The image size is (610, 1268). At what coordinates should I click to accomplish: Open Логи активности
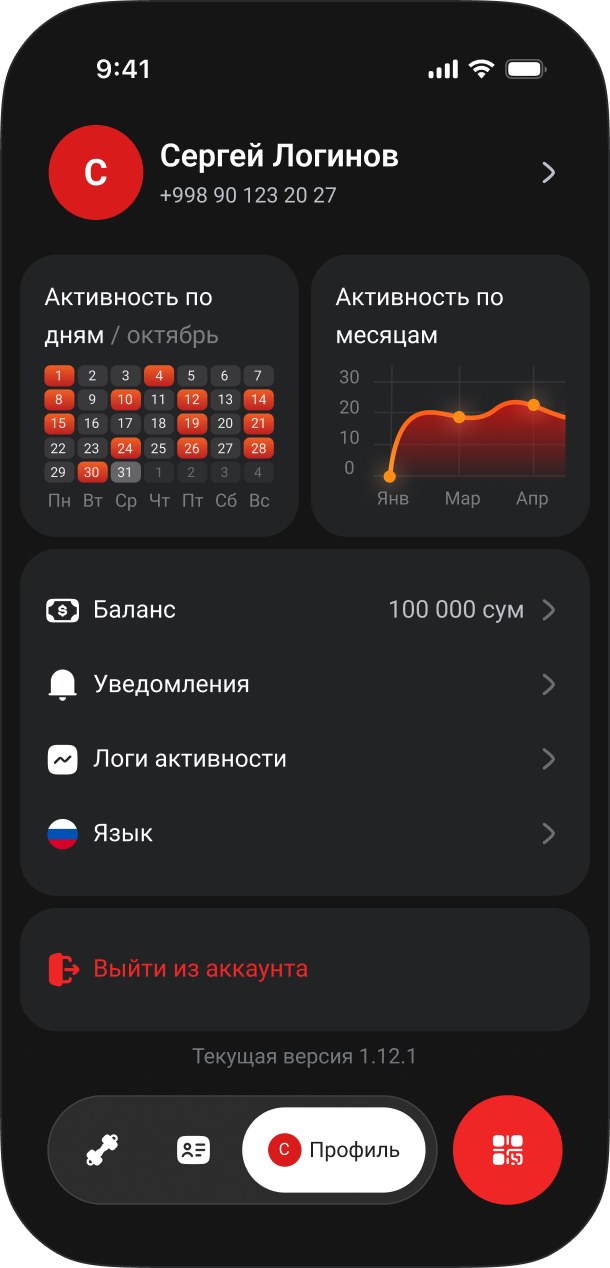(304, 760)
